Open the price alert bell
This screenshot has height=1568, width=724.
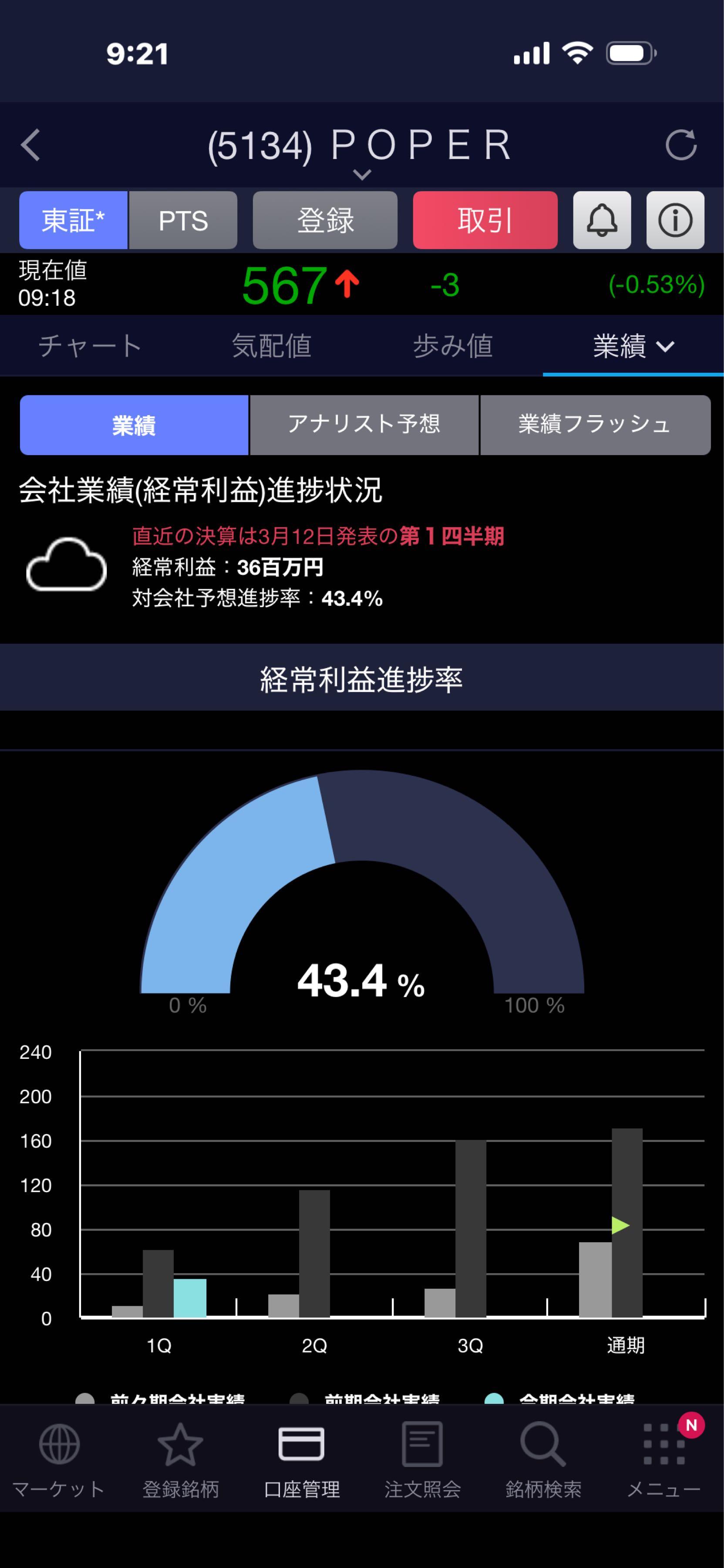click(x=602, y=220)
